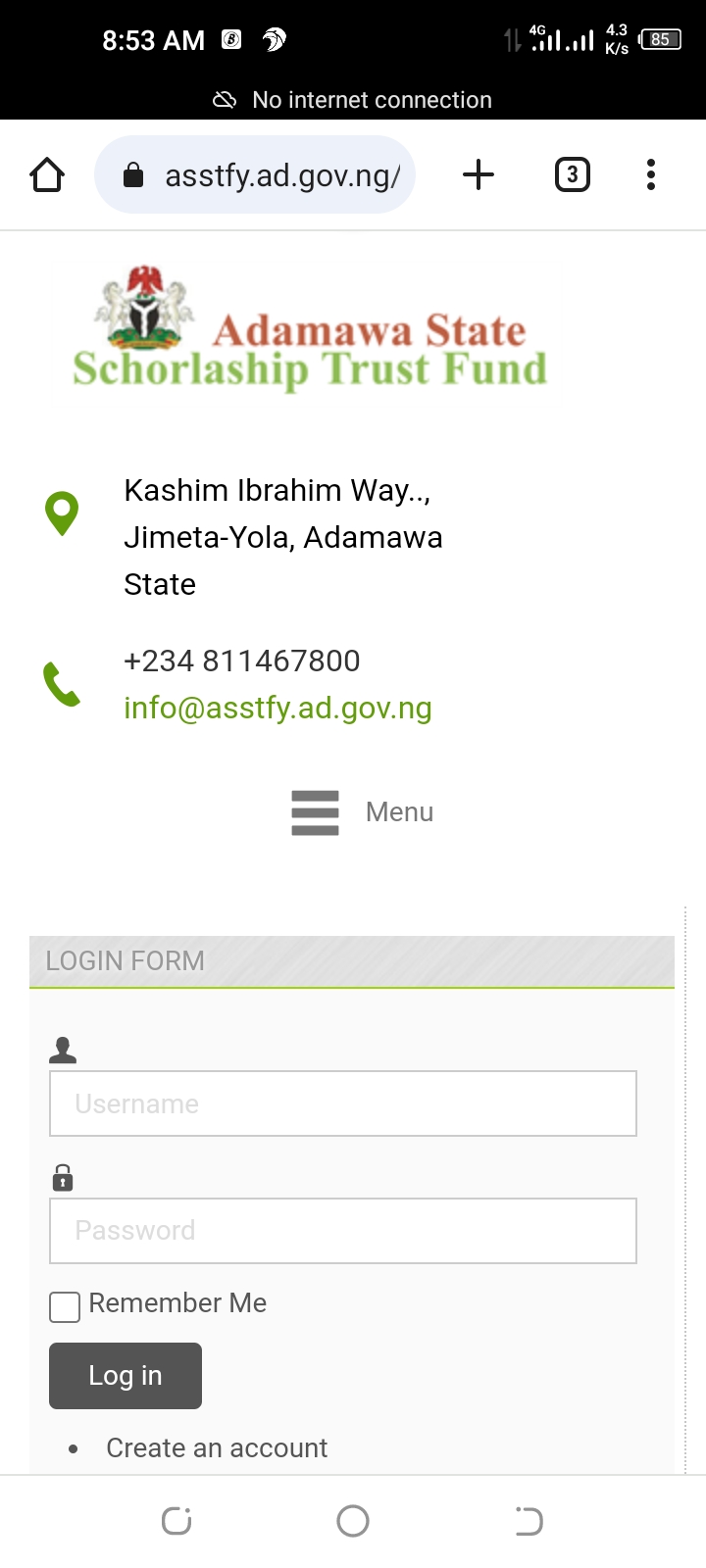Open the Create an account link
This screenshot has height=1568, width=706.
(x=217, y=1447)
